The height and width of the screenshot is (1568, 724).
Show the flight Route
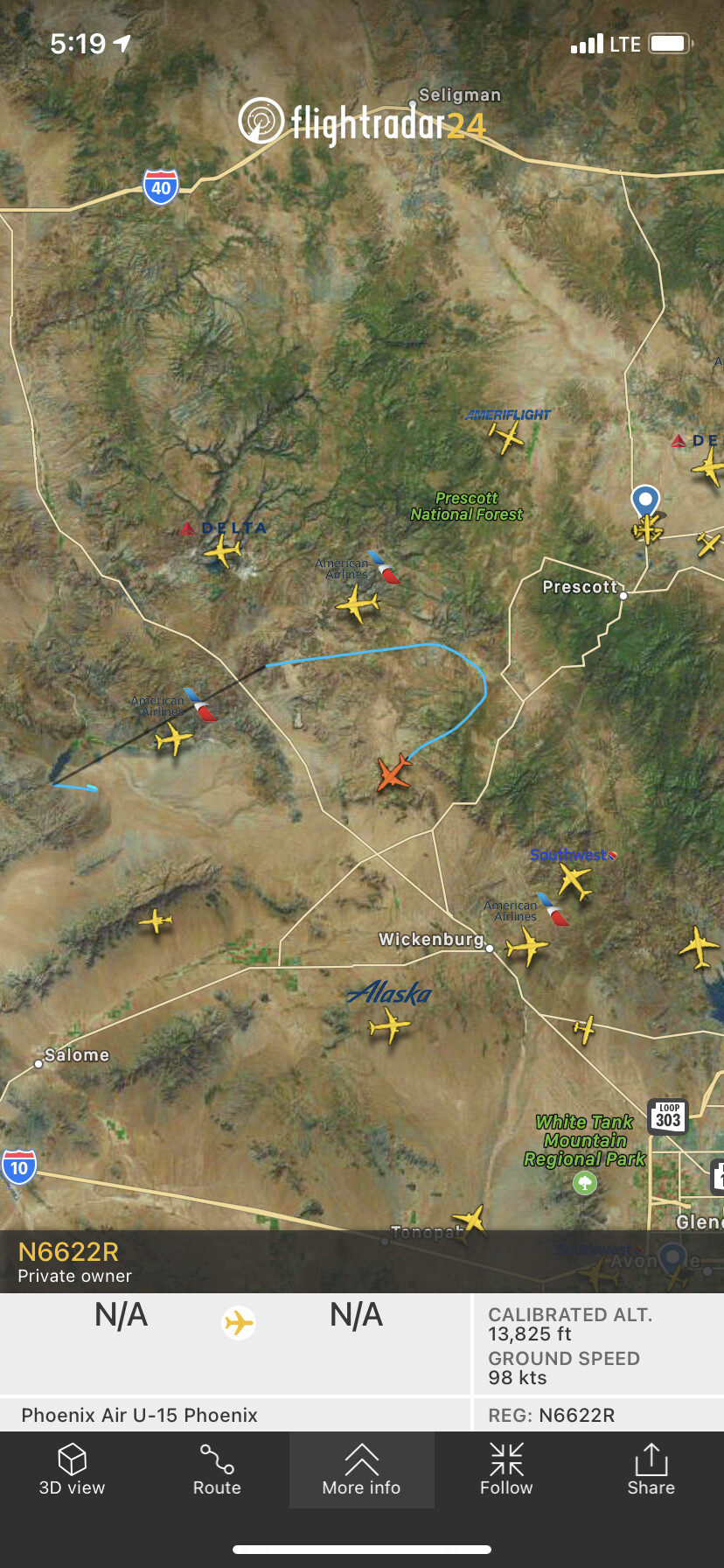tap(217, 1470)
